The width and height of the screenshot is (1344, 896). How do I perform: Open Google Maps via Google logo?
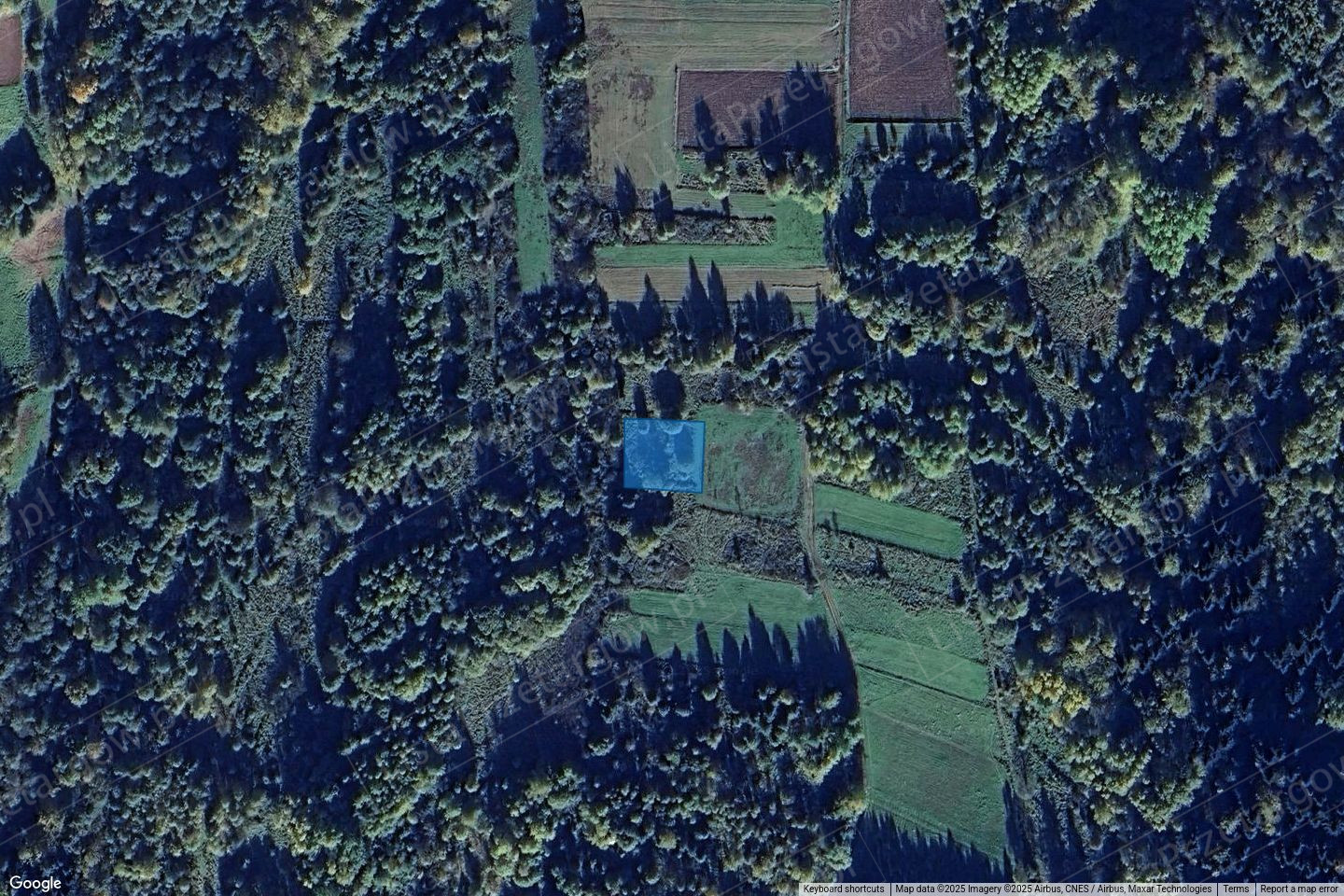(x=35, y=883)
